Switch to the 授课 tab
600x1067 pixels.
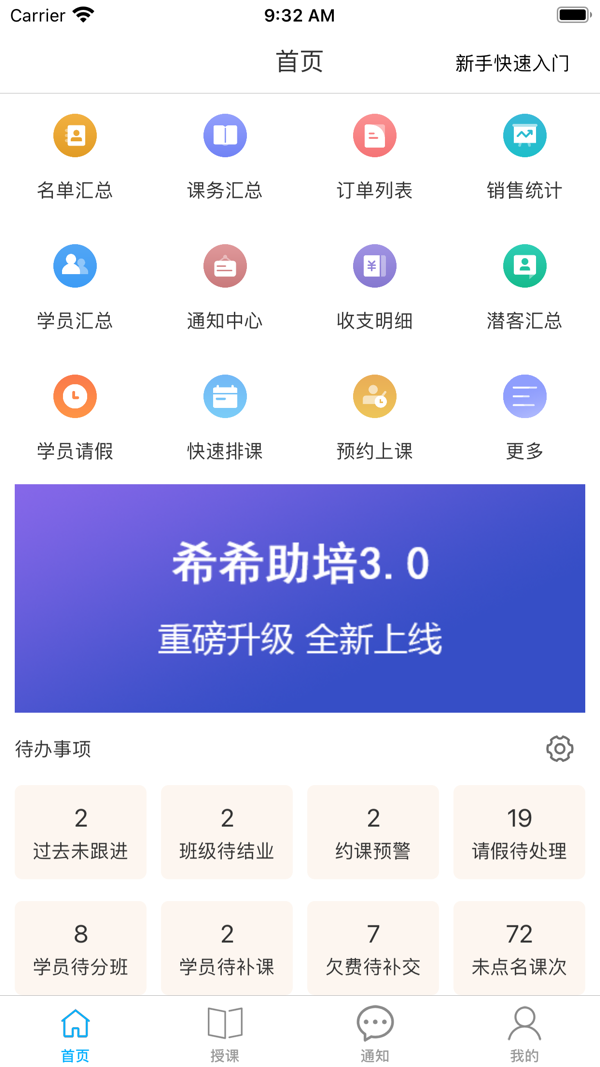pyautogui.click(x=225, y=1033)
